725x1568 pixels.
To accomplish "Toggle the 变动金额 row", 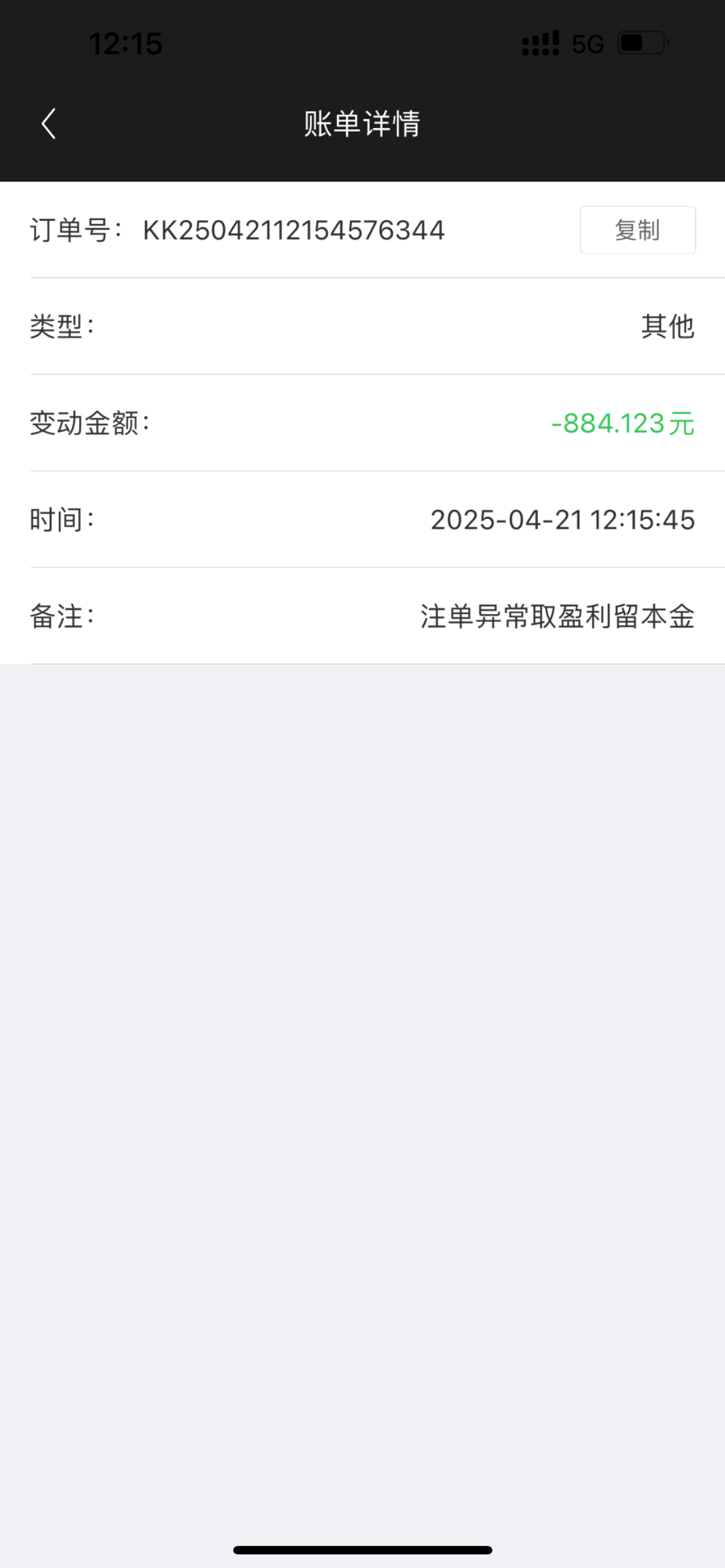I will (x=362, y=423).
